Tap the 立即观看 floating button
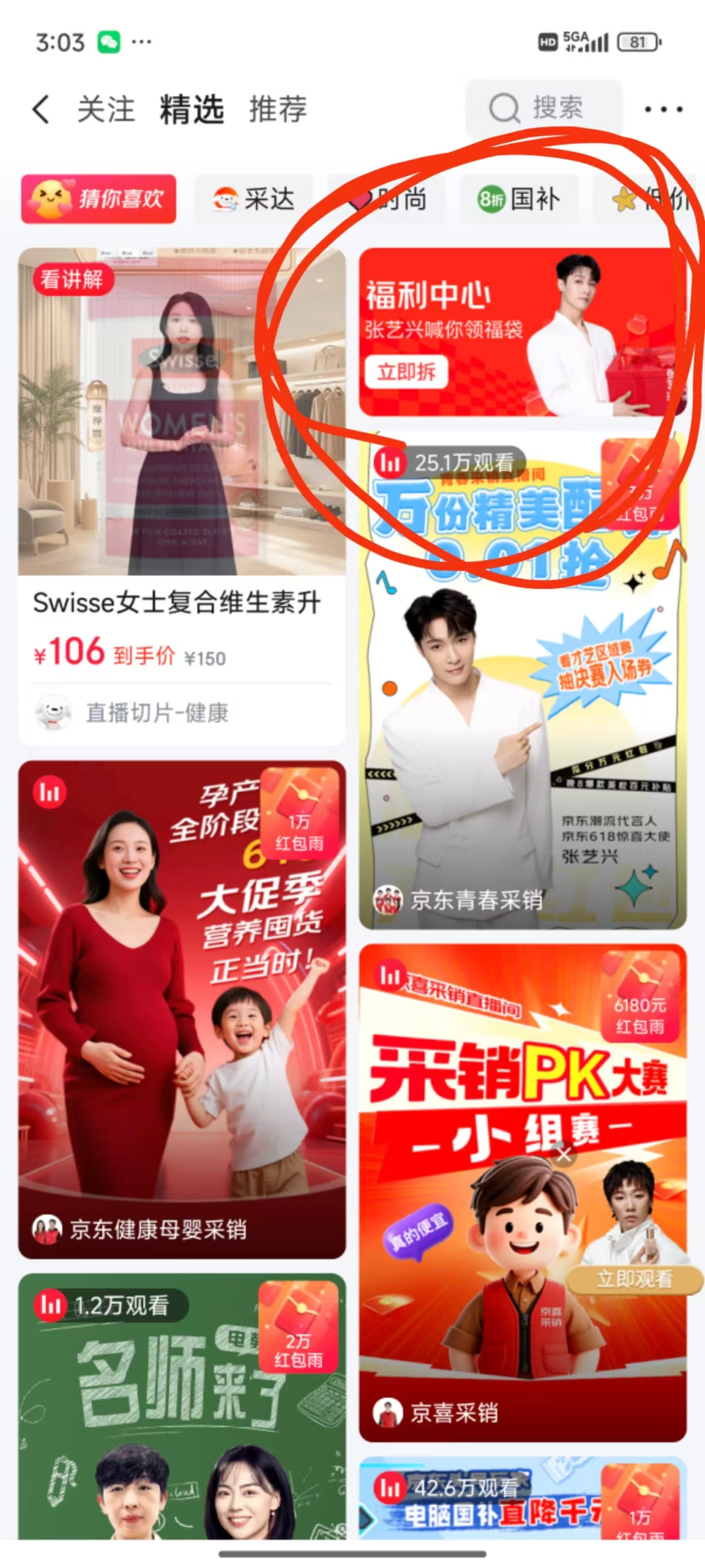The width and height of the screenshot is (705, 1568). 634,1279
